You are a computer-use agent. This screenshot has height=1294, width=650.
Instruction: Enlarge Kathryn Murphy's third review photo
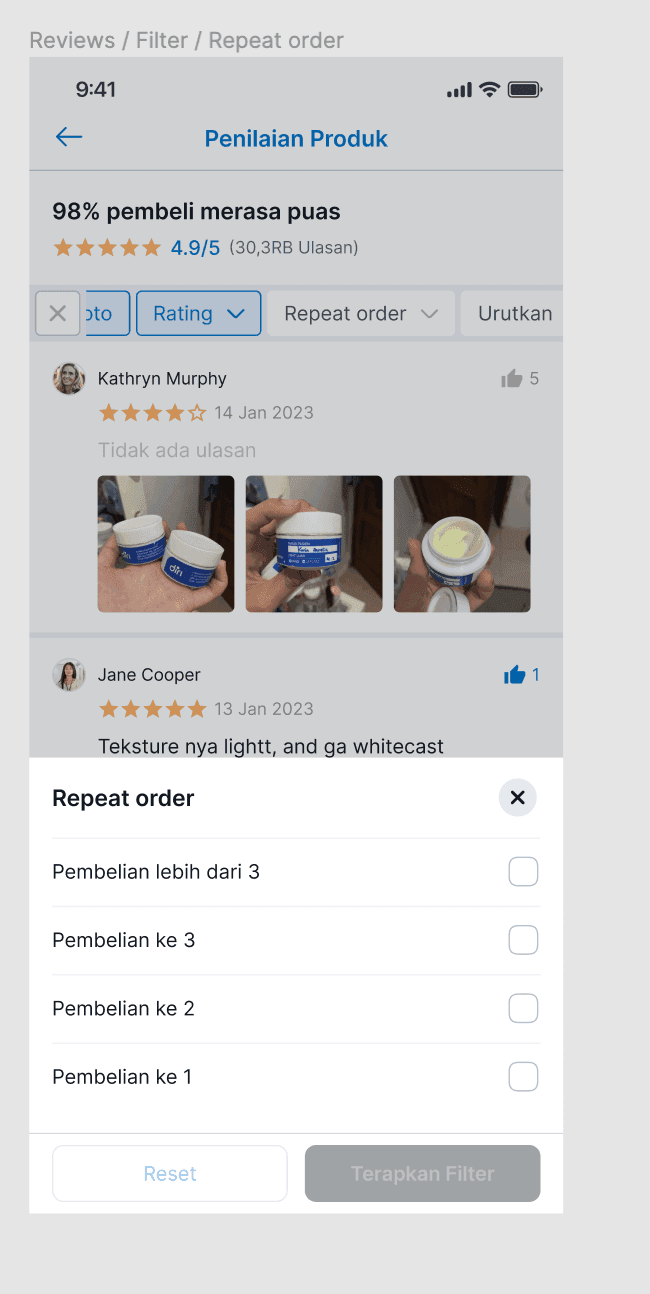point(462,543)
